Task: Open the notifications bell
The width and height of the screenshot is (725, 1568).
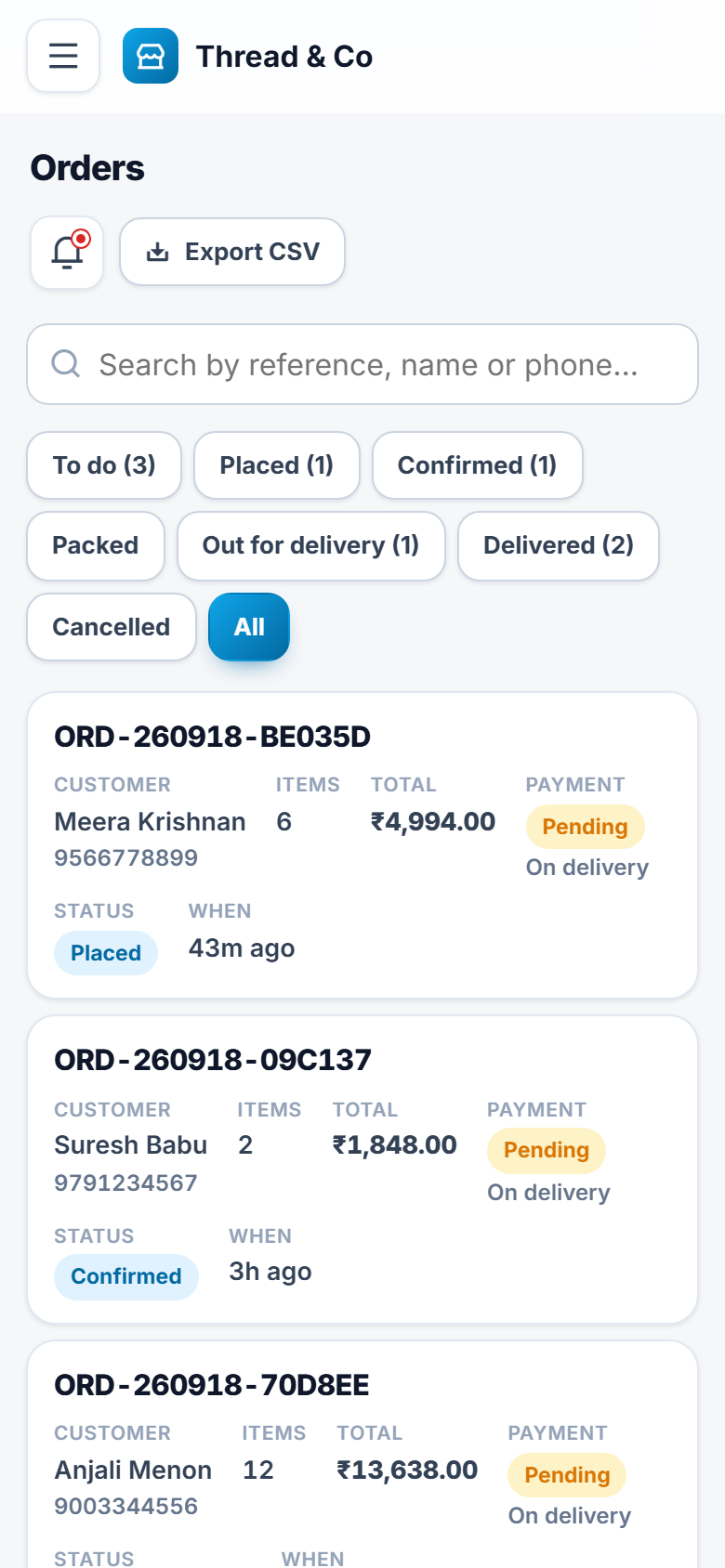Action: 67,253
